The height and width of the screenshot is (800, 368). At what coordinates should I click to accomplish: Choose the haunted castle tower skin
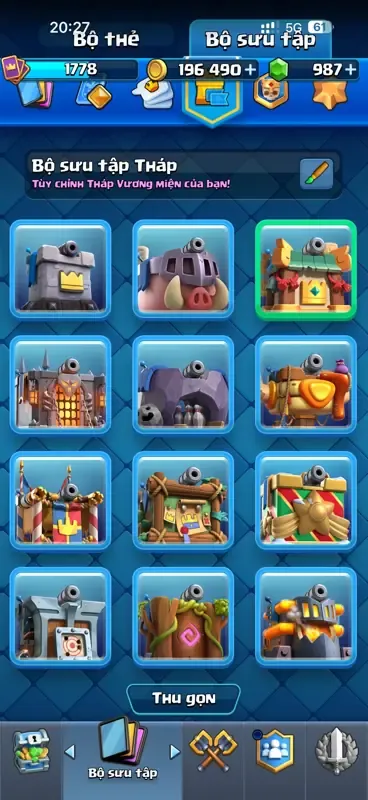pyautogui.click(x=60, y=385)
